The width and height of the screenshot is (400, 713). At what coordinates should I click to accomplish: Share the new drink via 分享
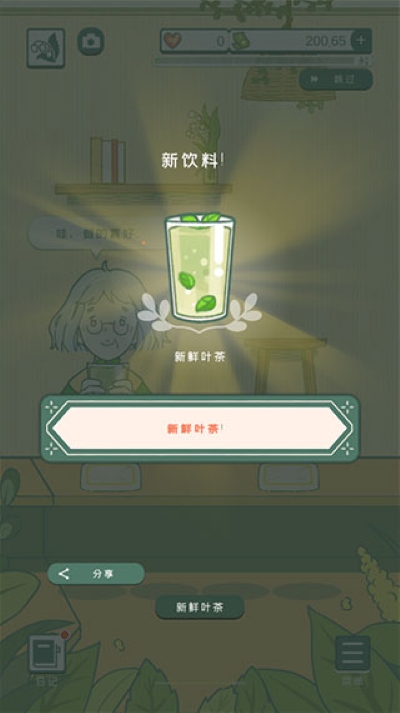pos(96,574)
